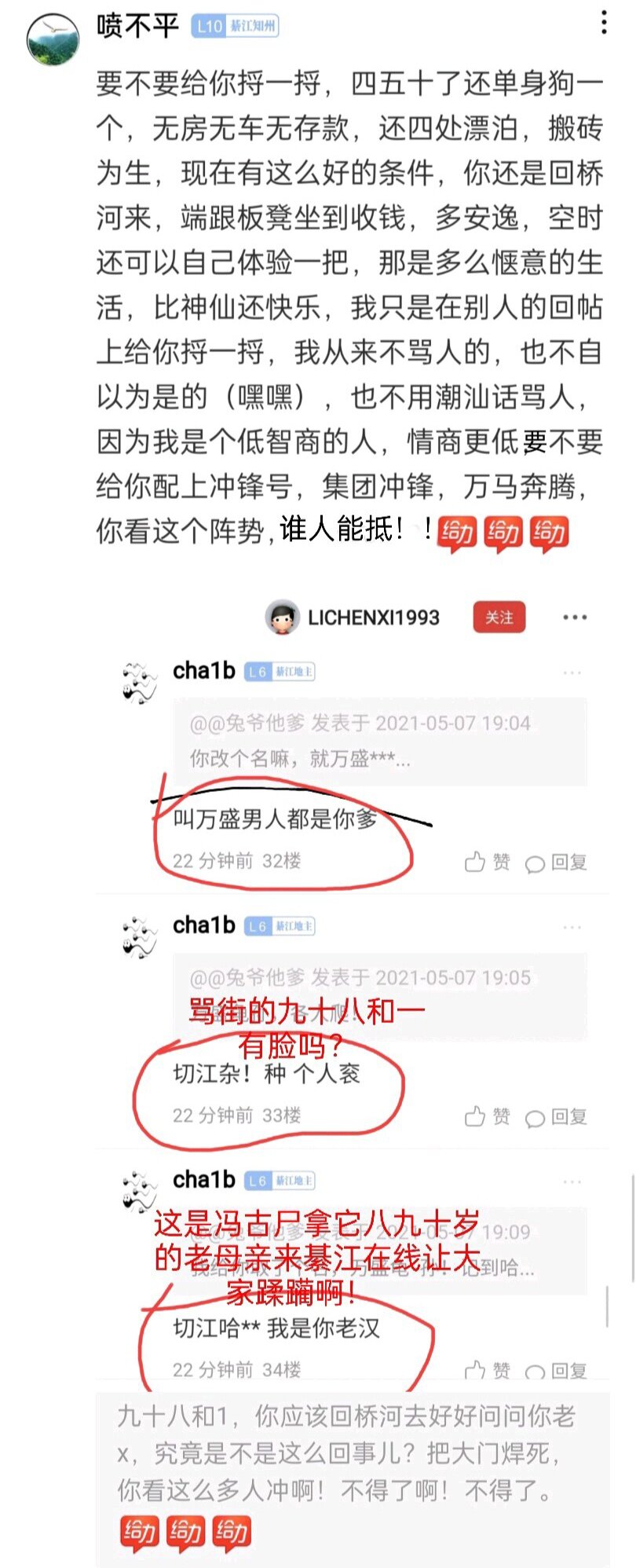Tap the username 喷不平
The width and height of the screenshot is (636, 1568).
pos(138,26)
